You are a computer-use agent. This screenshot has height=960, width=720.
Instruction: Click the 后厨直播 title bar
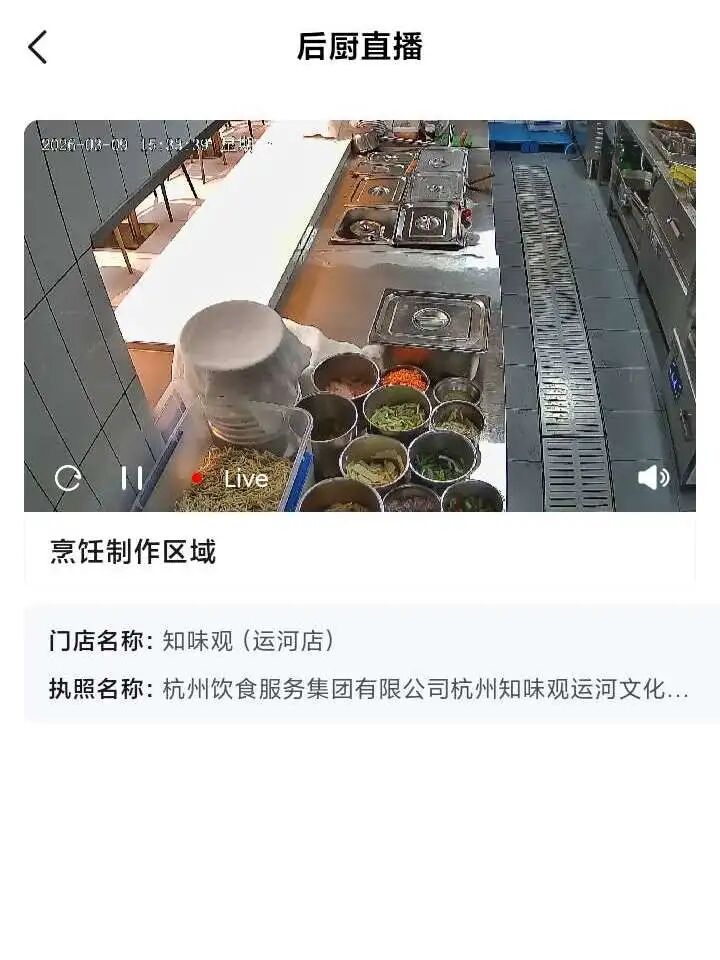tap(360, 46)
